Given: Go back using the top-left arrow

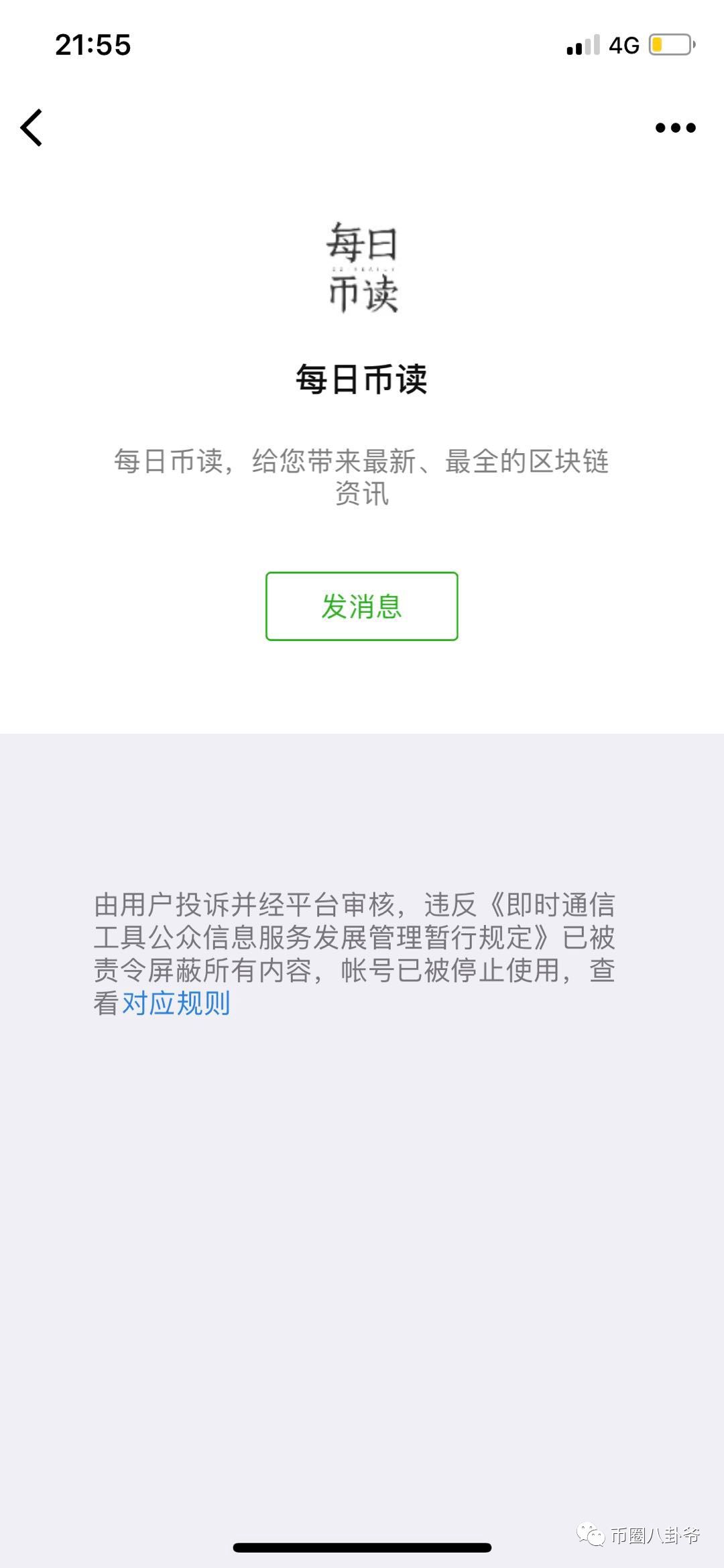Looking at the screenshot, I should (x=32, y=127).
